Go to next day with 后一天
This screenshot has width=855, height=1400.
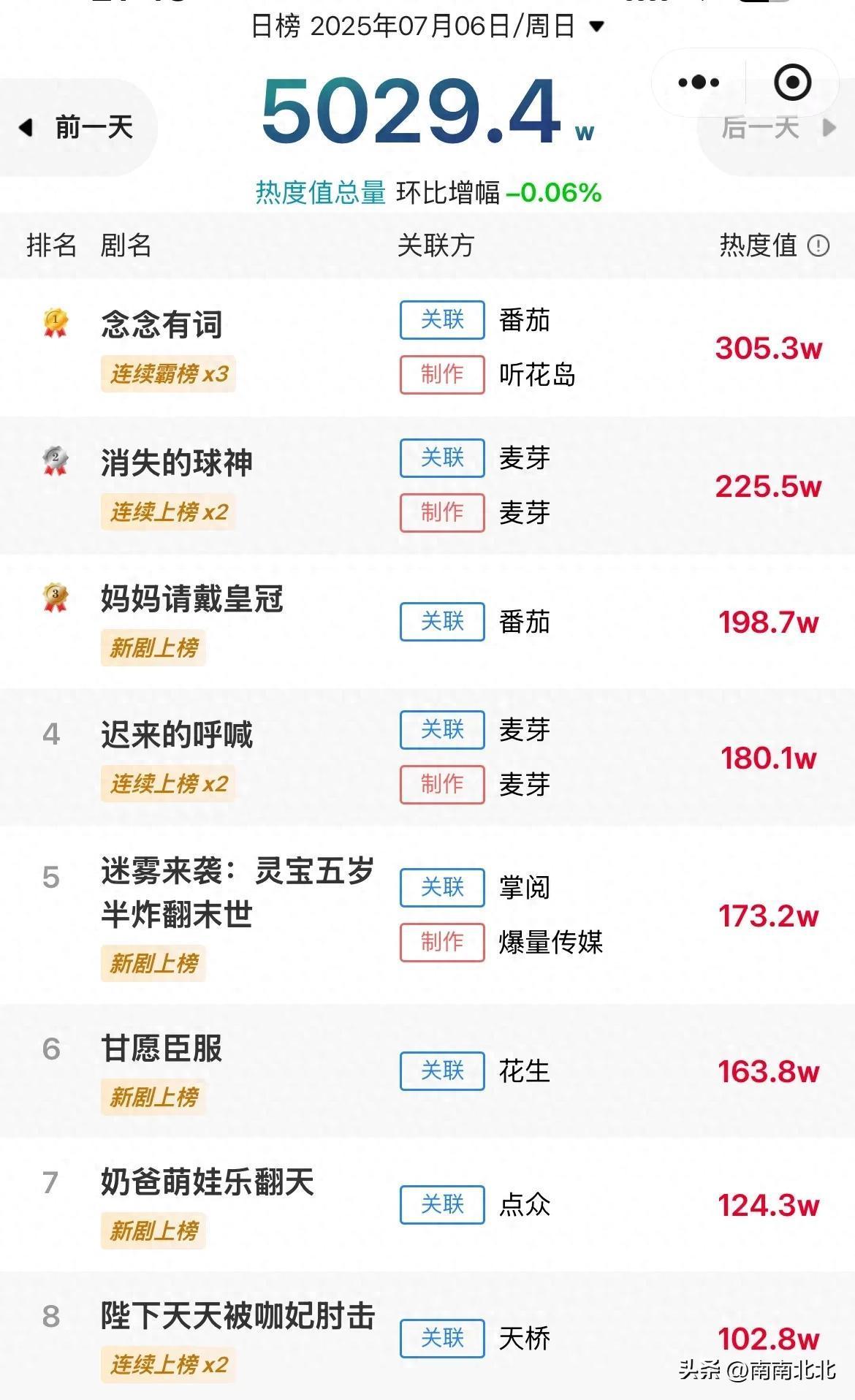tap(760, 127)
